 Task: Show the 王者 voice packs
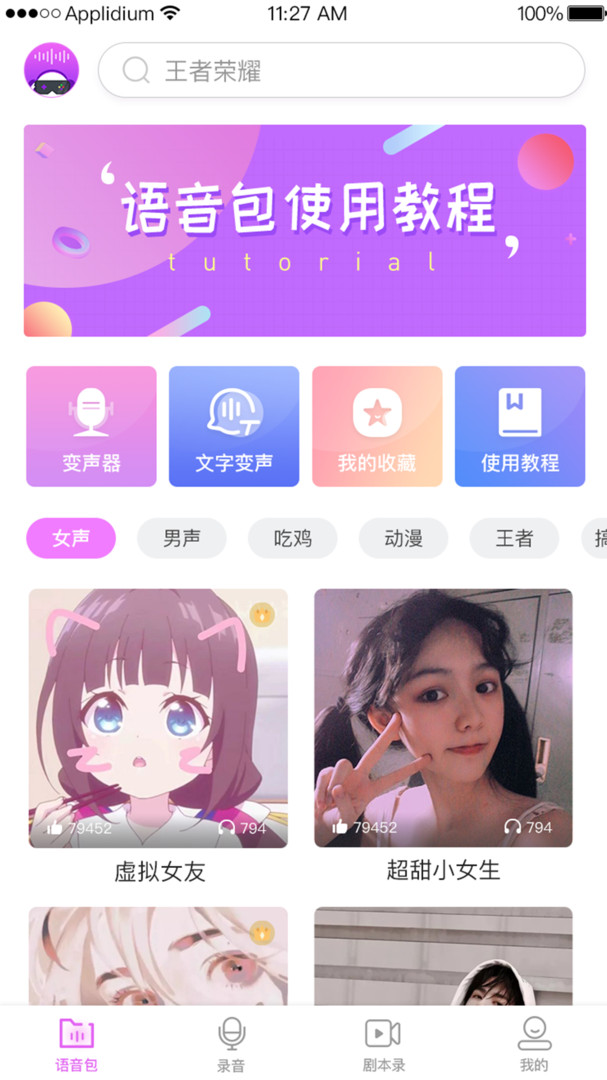pos(514,539)
